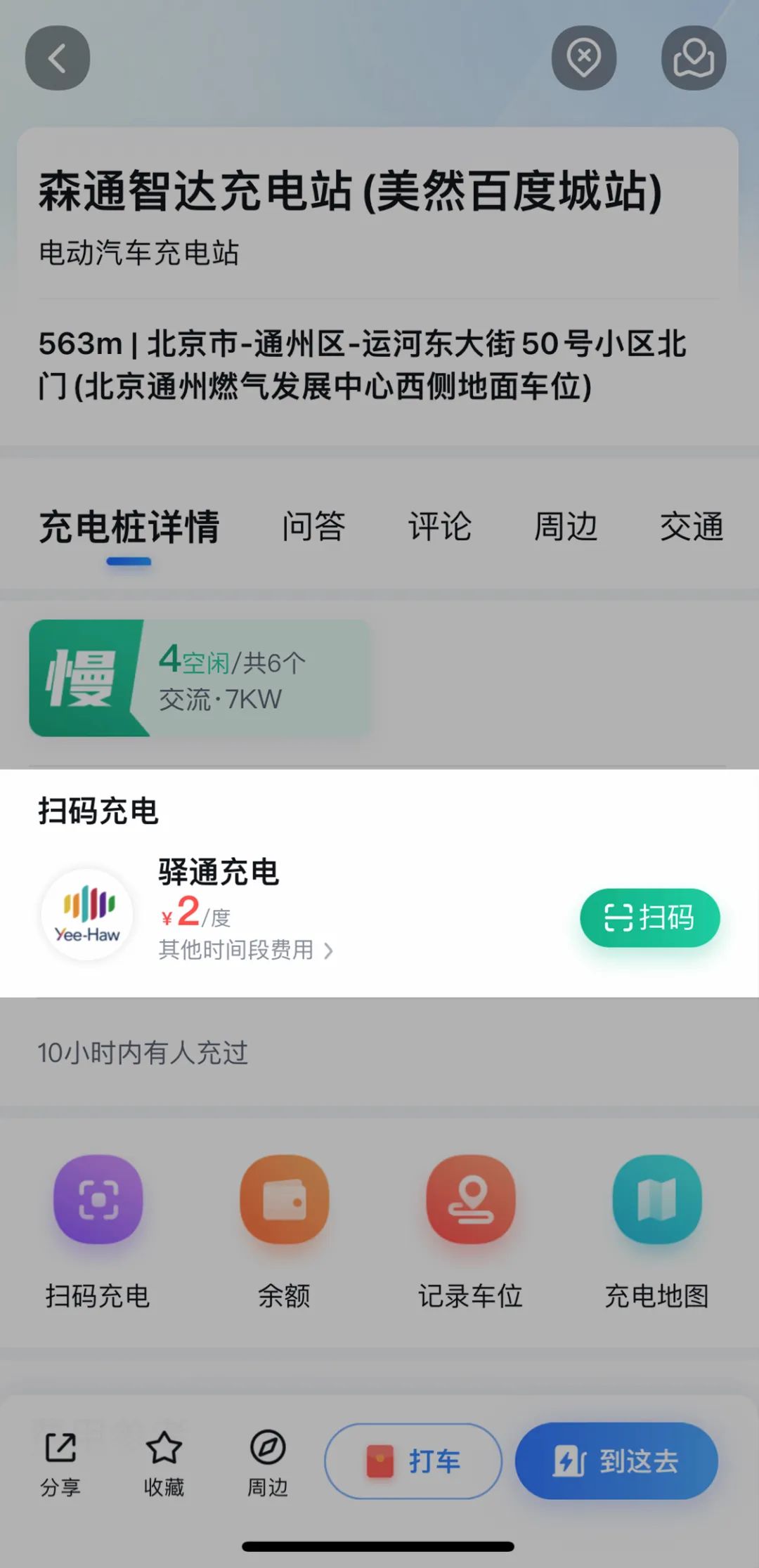Switch to the 评论 tab
The height and width of the screenshot is (1568, 759).
coord(440,526)
